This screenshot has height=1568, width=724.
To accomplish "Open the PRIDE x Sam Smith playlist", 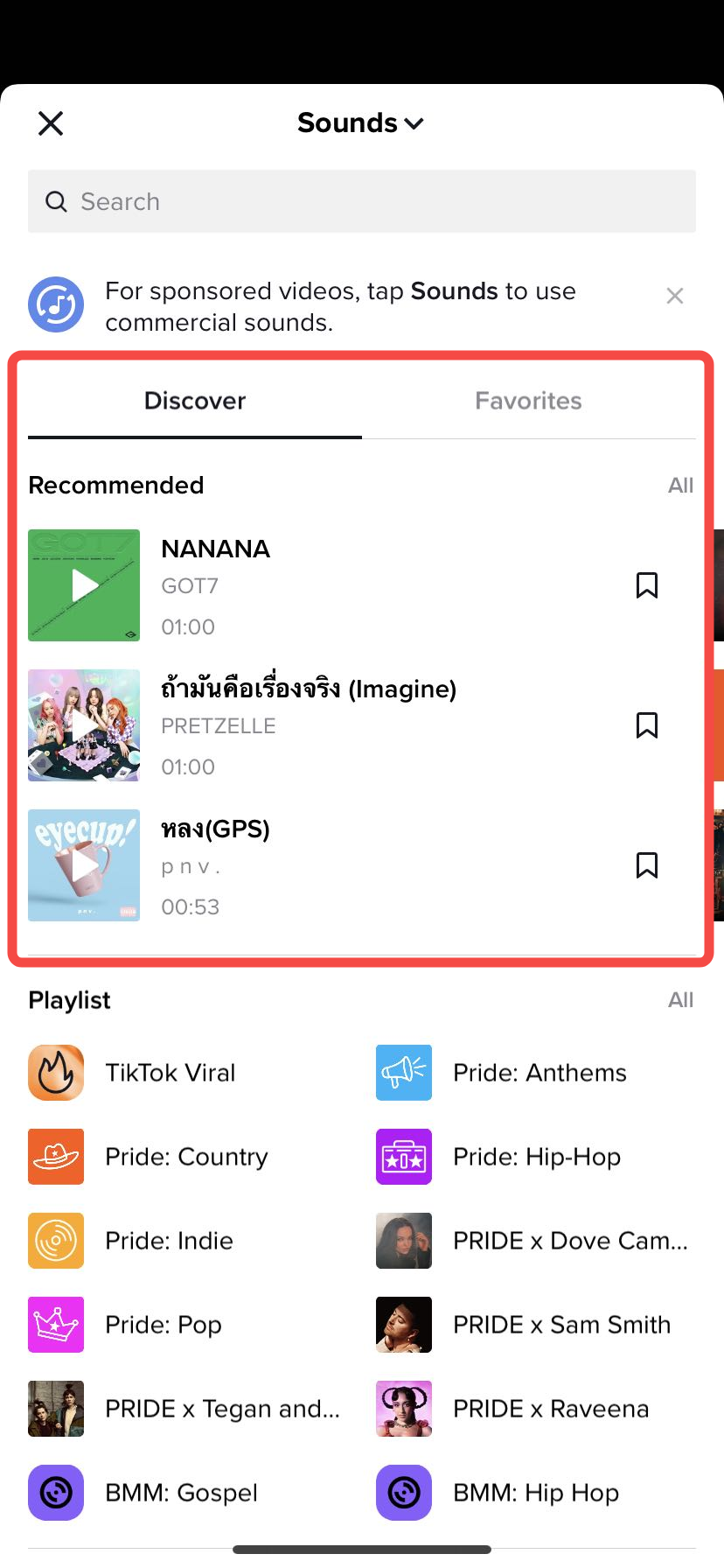I will (x=560, y=1325).
